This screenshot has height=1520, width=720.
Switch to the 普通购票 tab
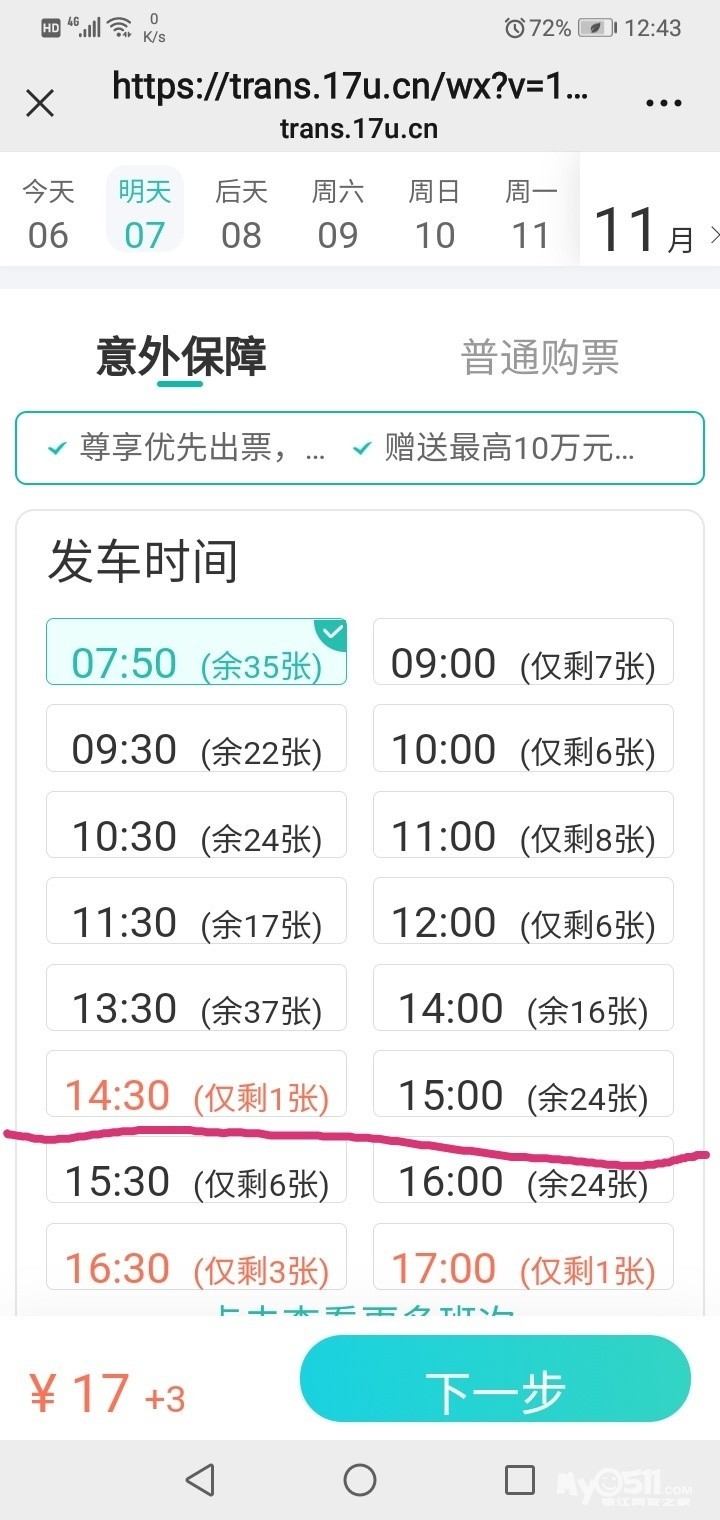(540, 357)
